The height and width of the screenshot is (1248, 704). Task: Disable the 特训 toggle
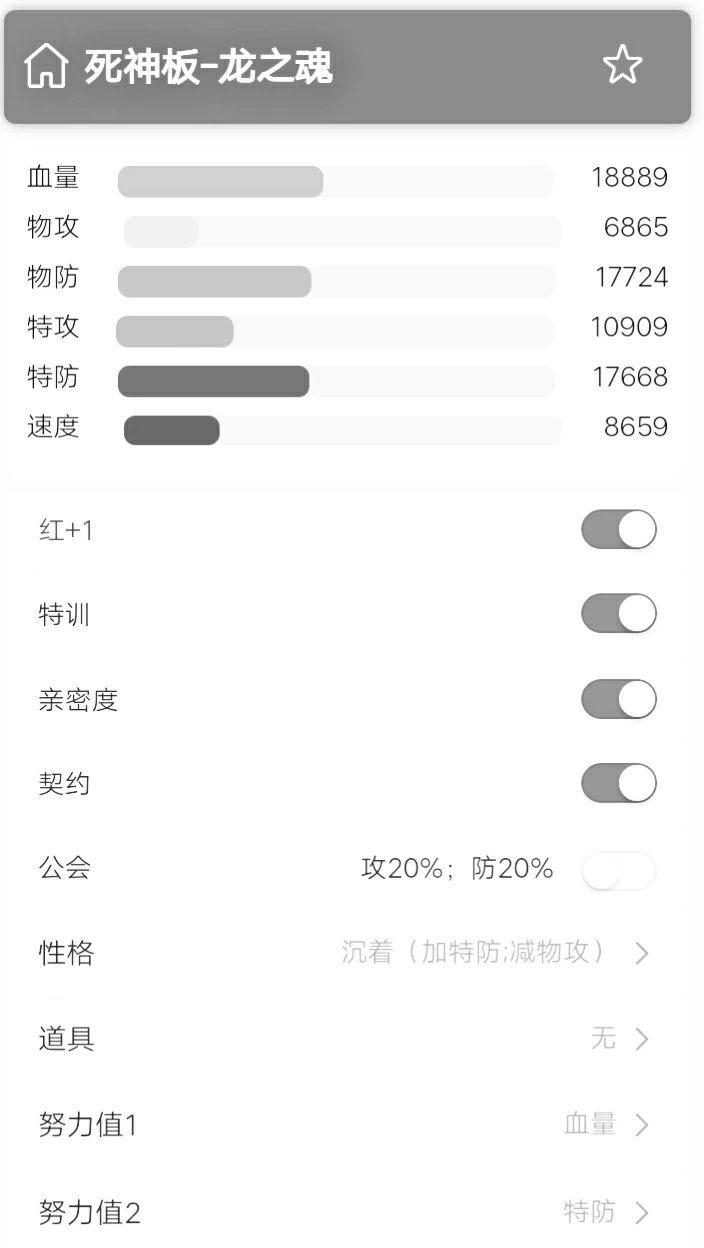click(618, 614)
